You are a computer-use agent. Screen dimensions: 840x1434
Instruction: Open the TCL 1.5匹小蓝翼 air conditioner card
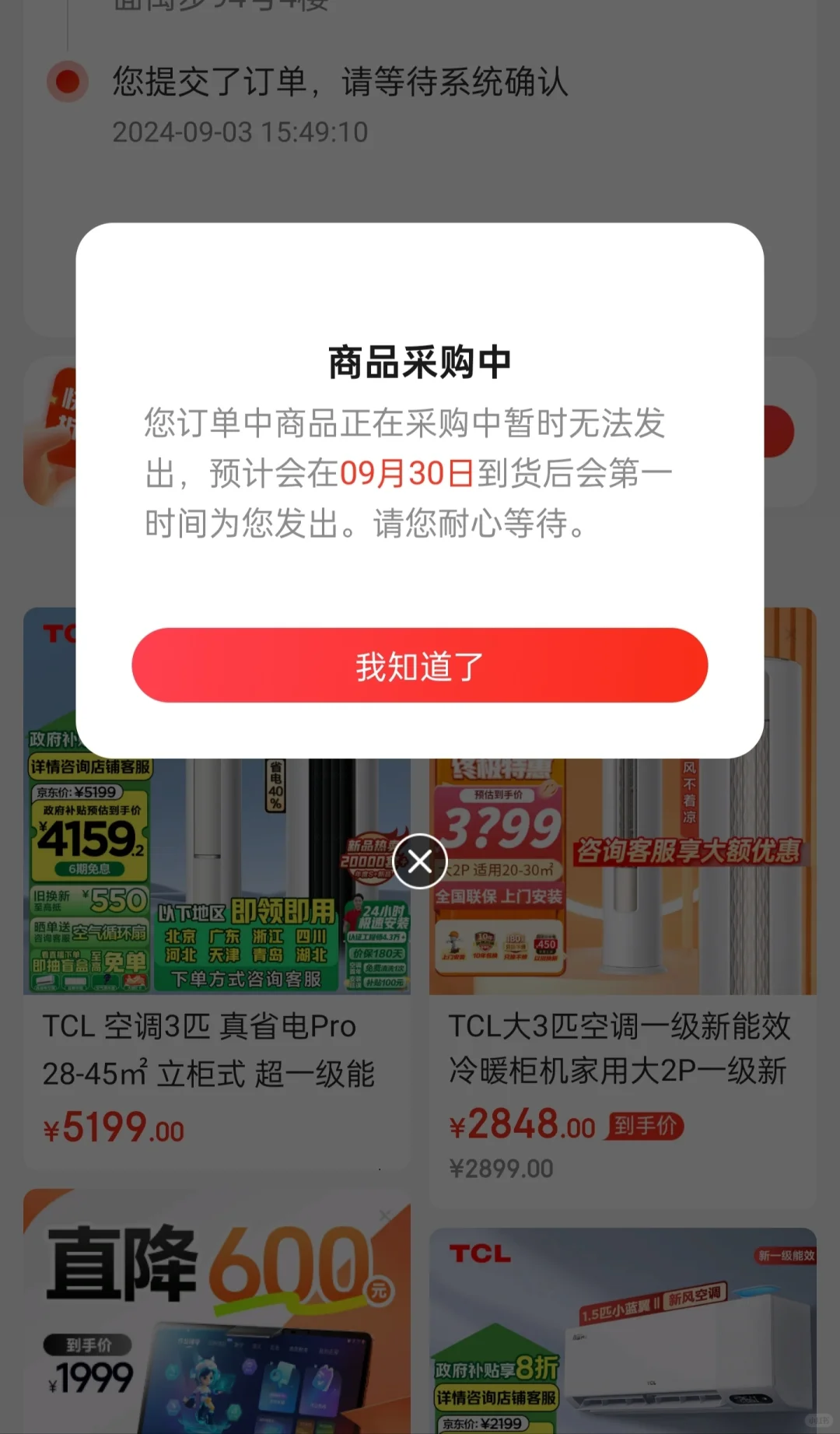(x=622, y=1331)
